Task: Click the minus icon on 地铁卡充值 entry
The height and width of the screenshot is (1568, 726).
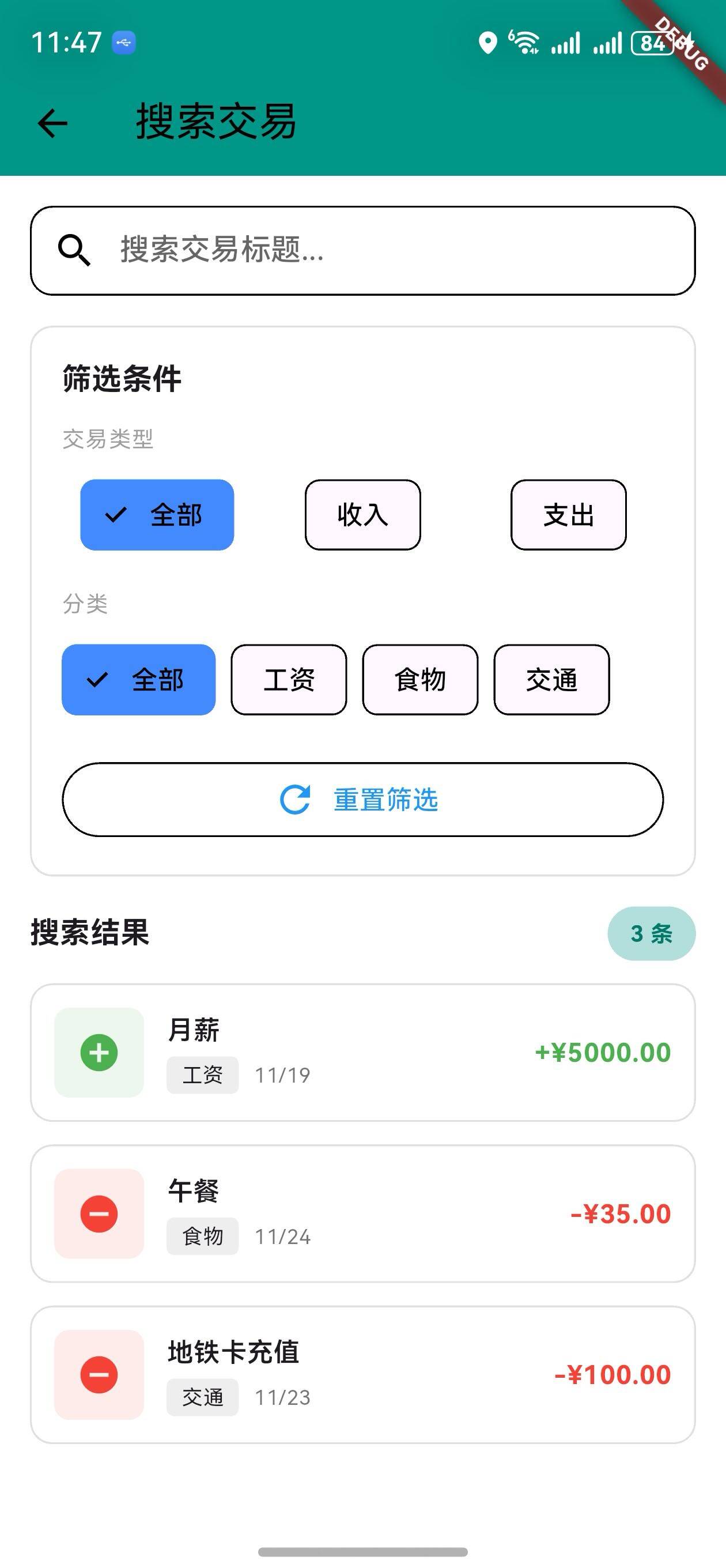Action: click(99, 1375)
